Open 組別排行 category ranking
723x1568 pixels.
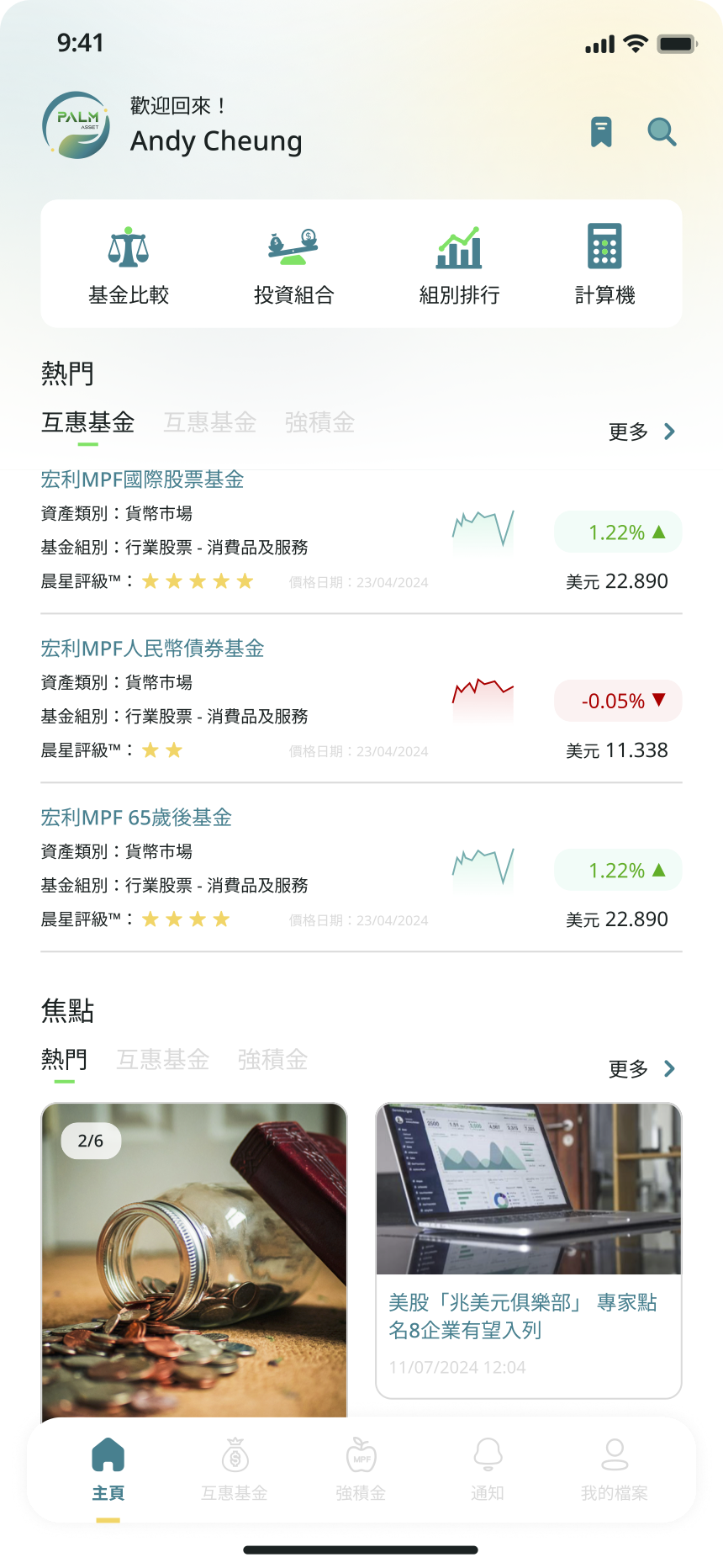pyautogui.click(x=459, y=265)
